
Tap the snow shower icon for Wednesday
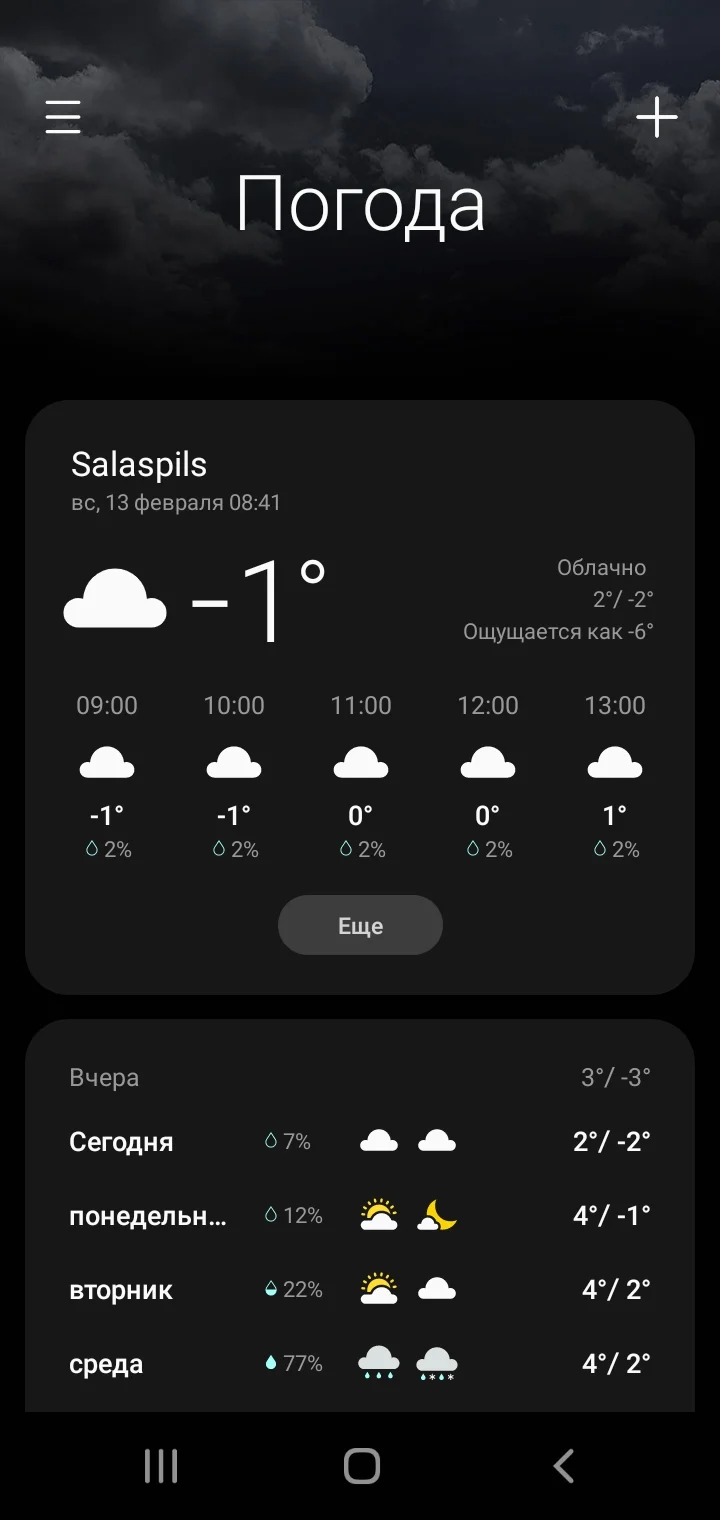click(x=437, y=1362)
